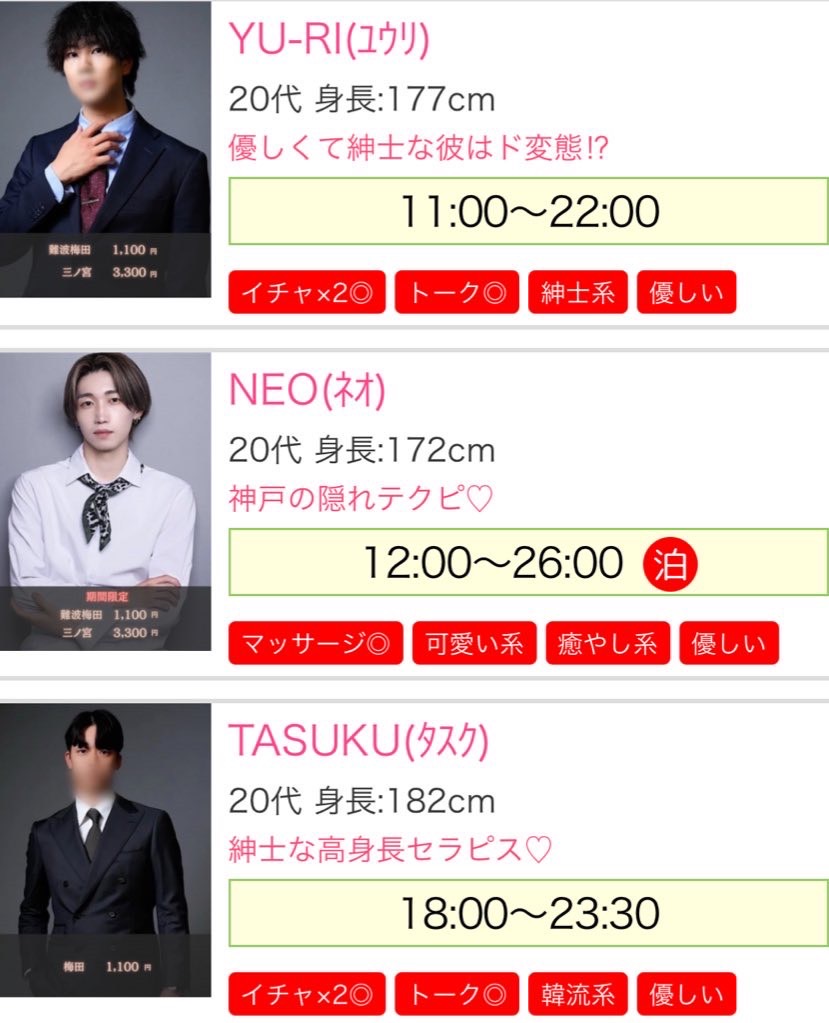Tap the 可愛い系 tag under NEO
The height and width of the screenshot is (1023, 829).
click(475, 643)
